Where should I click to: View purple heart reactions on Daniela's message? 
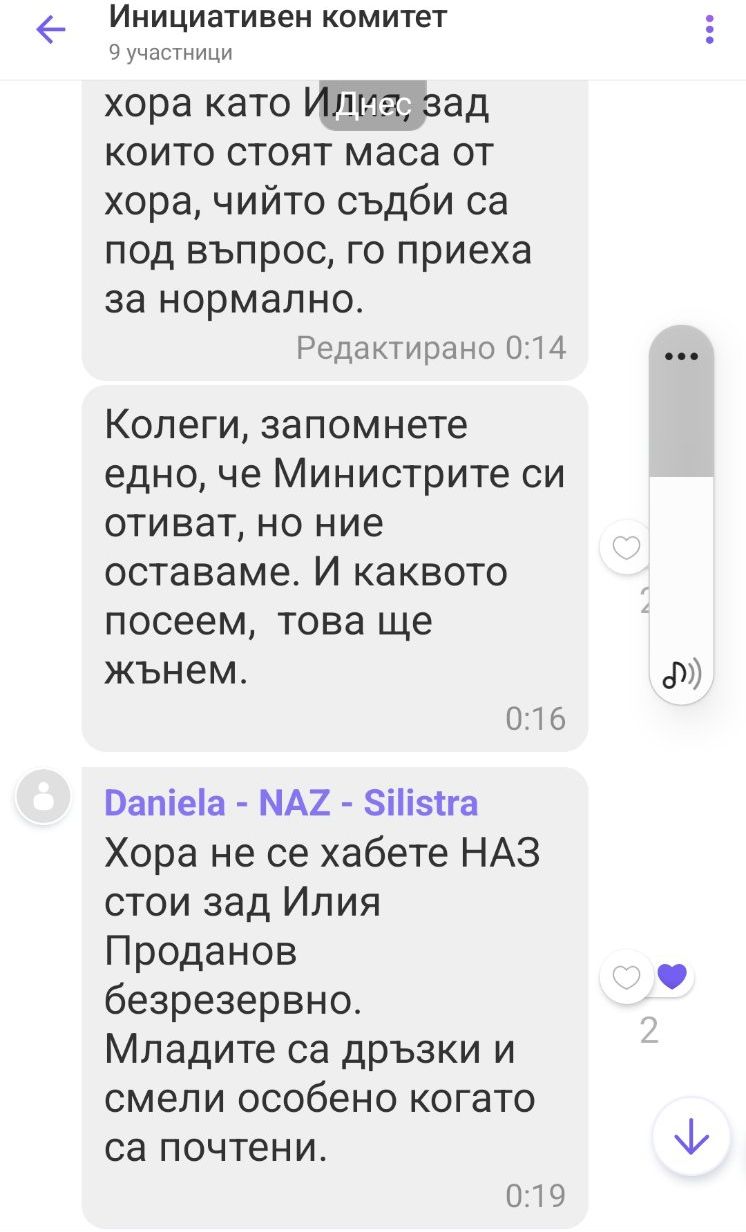[673, 977]
